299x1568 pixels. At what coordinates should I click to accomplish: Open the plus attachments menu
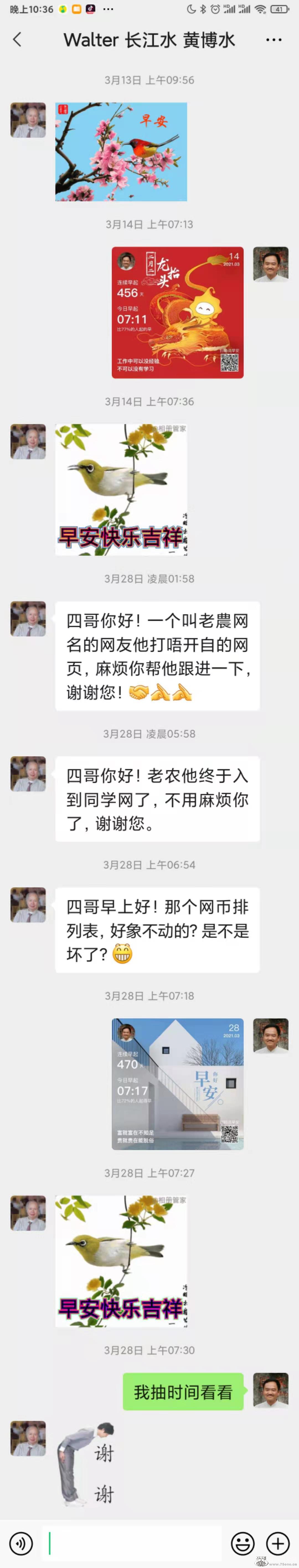[278, 1543]
